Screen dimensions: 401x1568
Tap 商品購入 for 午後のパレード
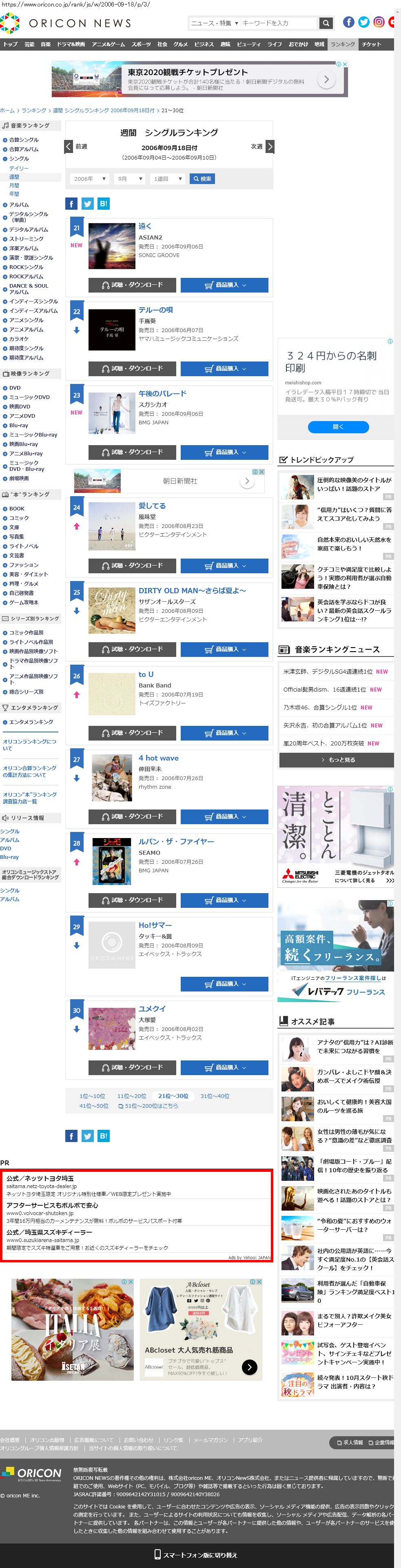(224, 452)
